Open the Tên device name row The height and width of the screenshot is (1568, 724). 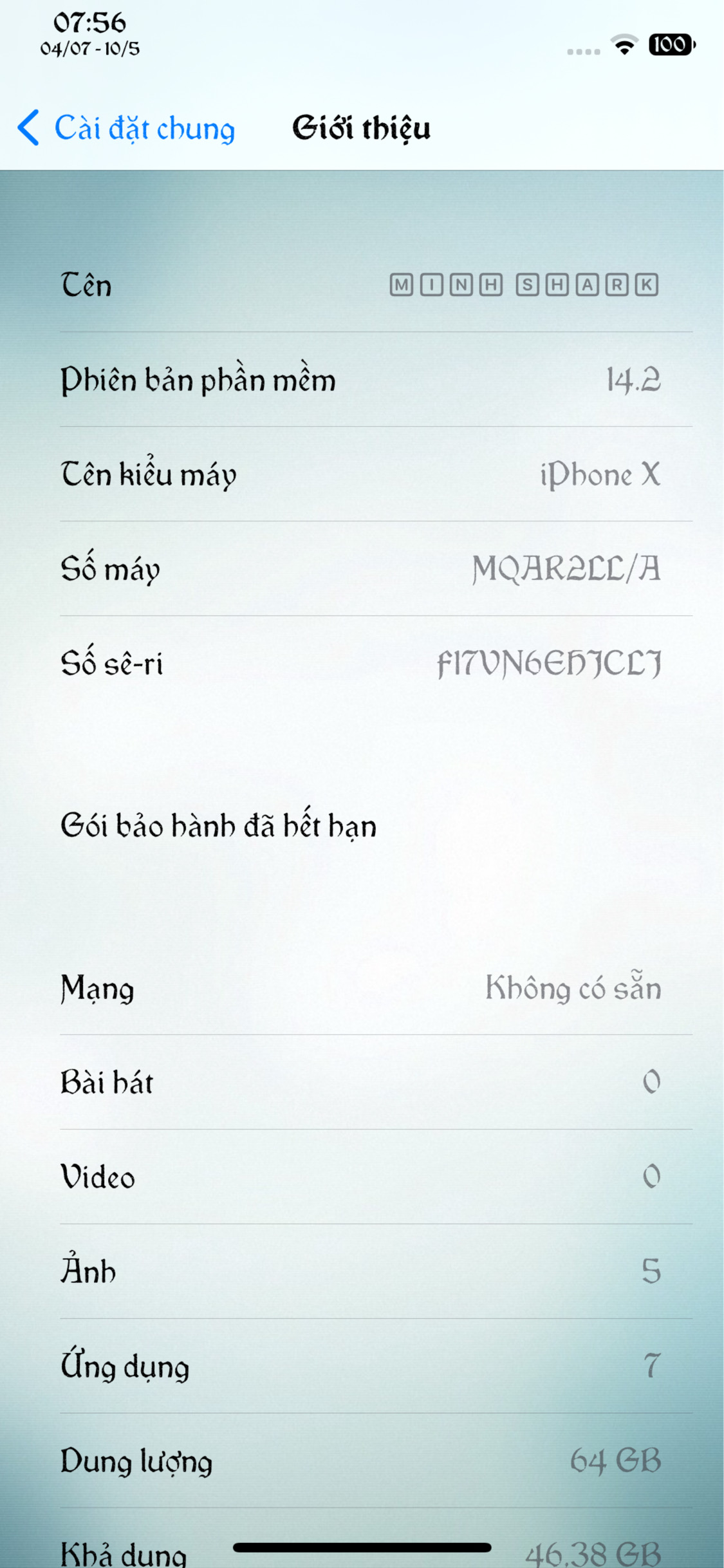(362, 285)
